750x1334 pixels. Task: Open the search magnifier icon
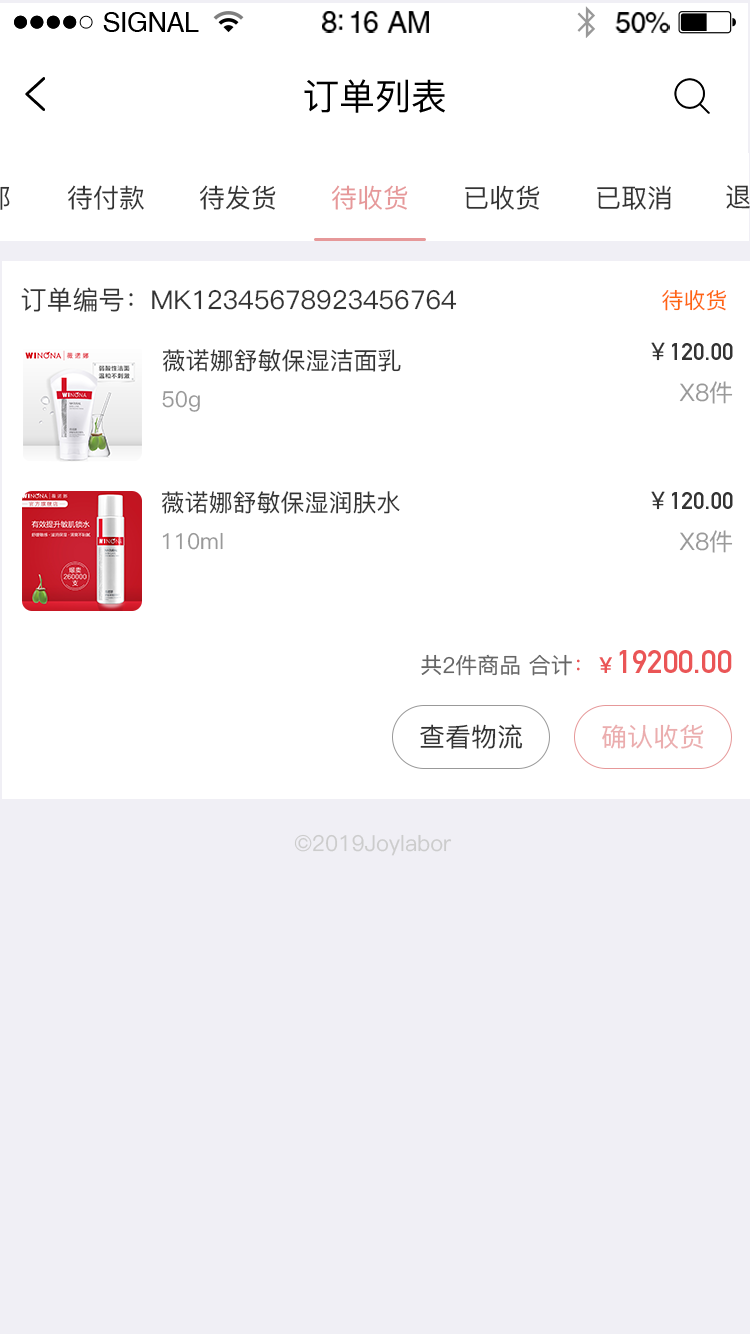point(691,97)
